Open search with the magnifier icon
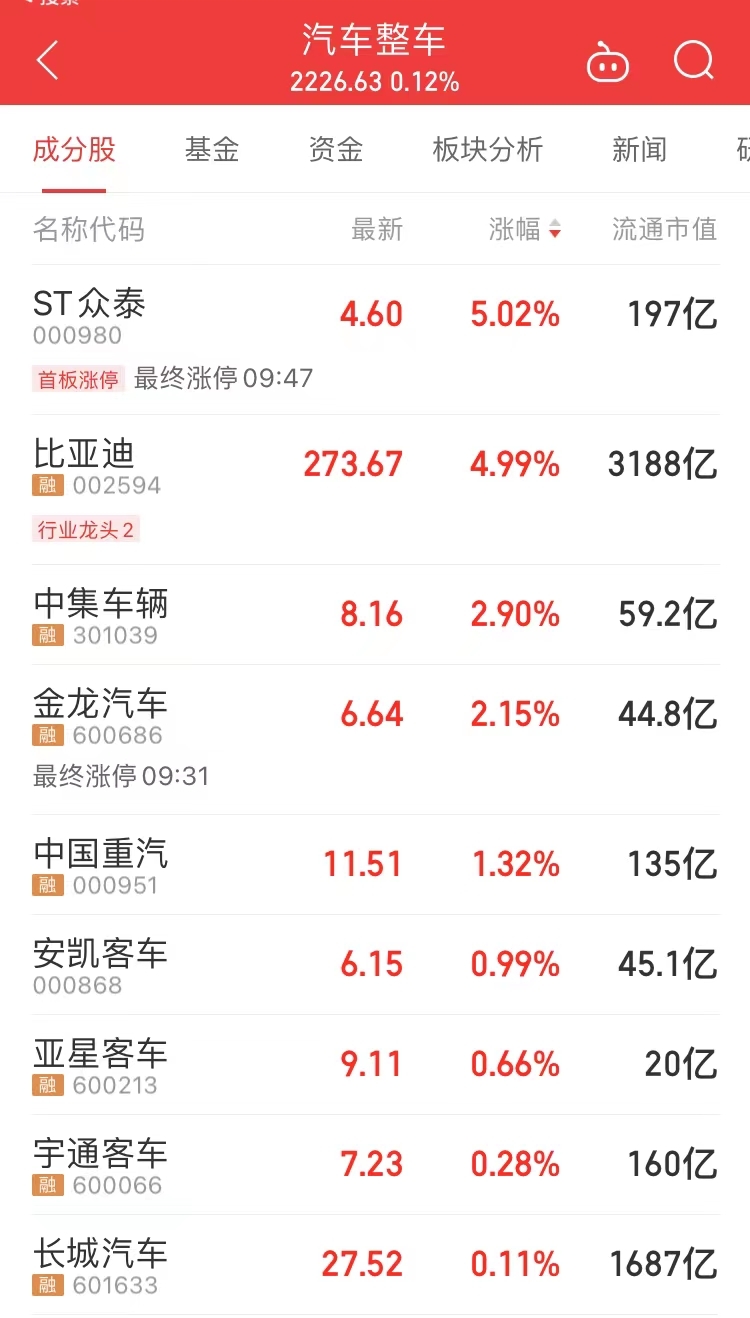The height and width of the screenshot is (1318, 750). (x=693, y=61)
